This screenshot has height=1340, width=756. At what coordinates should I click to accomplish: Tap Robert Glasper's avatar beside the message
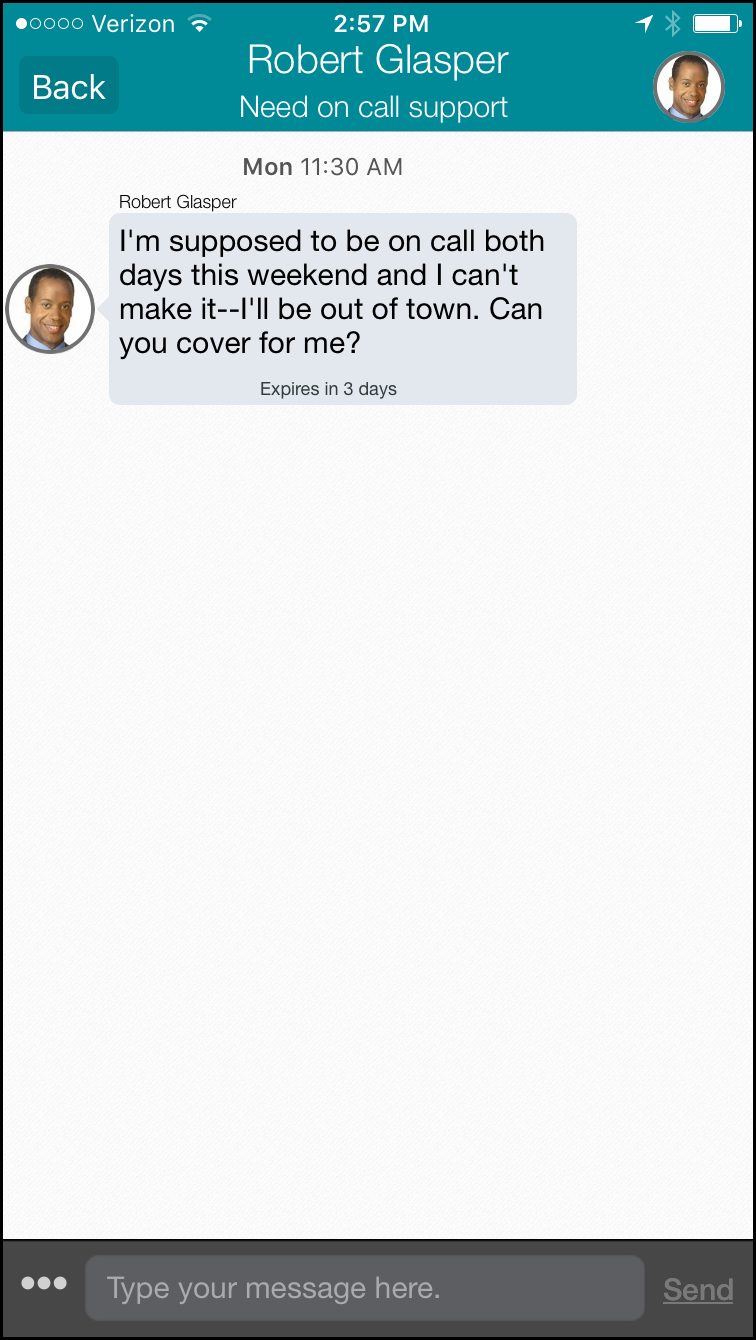pos(50,309)
